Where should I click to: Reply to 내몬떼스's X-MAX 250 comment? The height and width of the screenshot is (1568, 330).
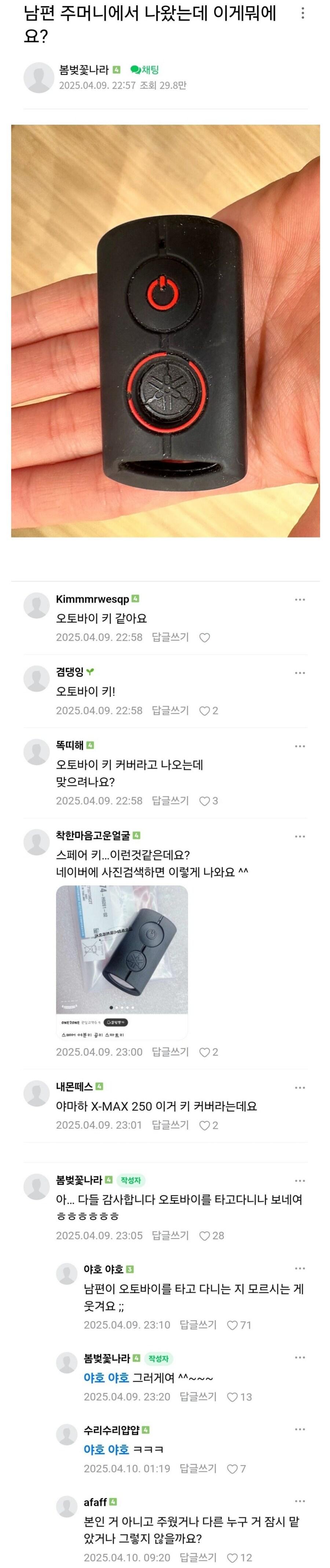click(170, 1125)
